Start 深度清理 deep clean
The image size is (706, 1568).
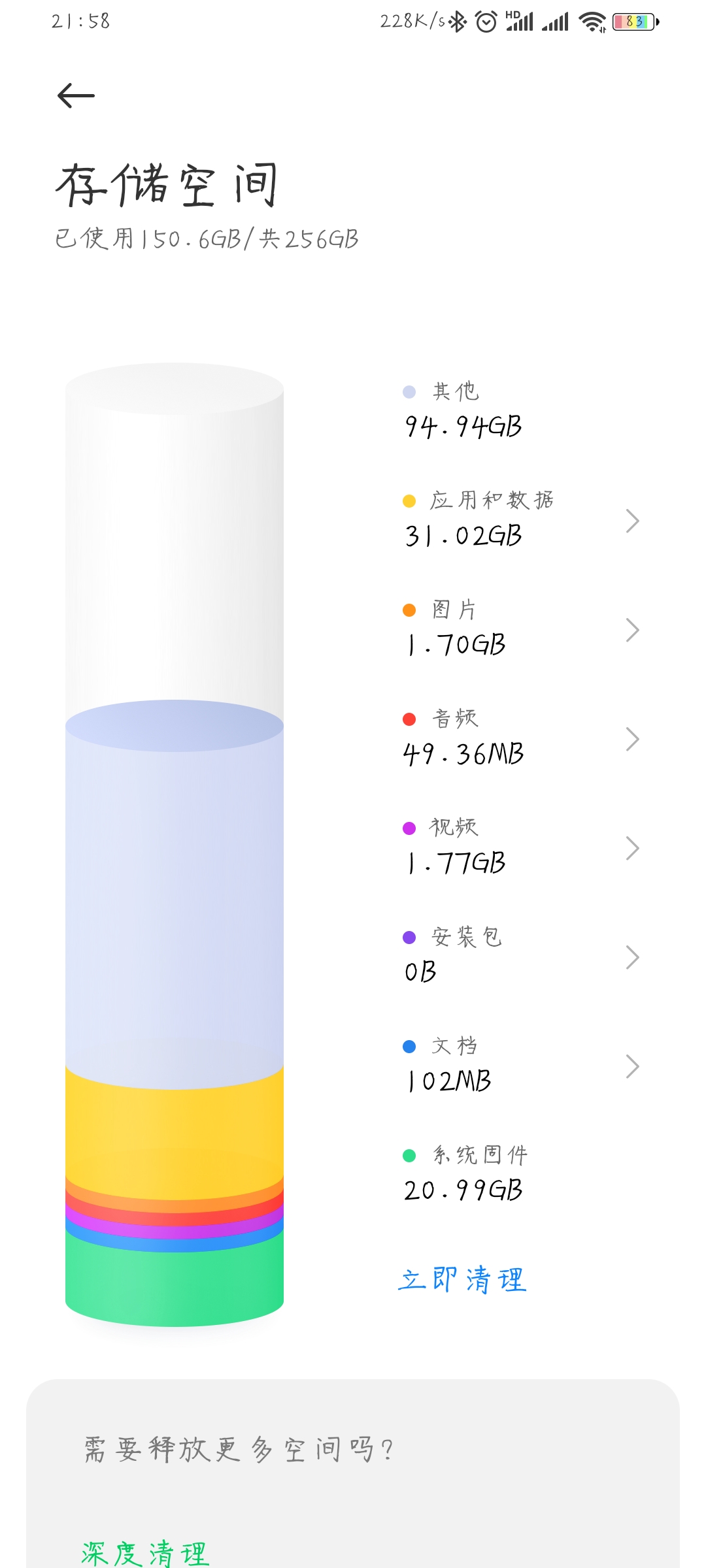click(145, 1552)
